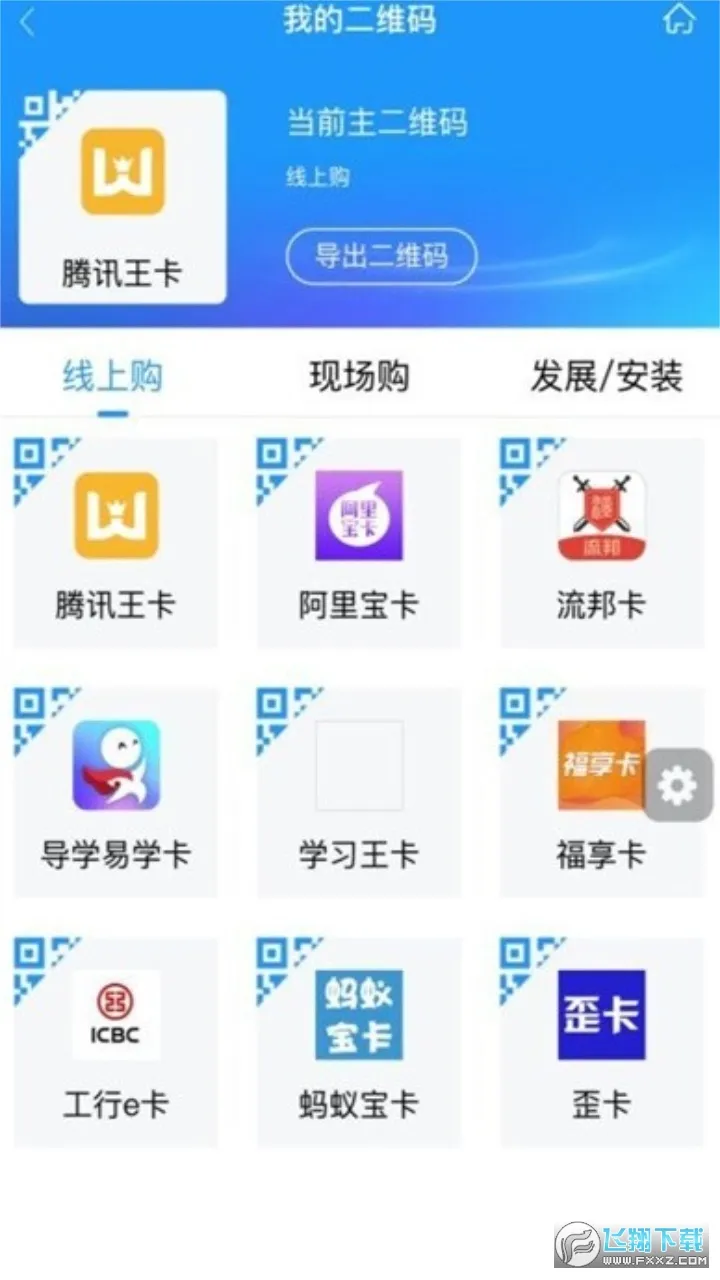
Task: Select the 蚂蚁宝卡 tile
Action: (359, 1043)
